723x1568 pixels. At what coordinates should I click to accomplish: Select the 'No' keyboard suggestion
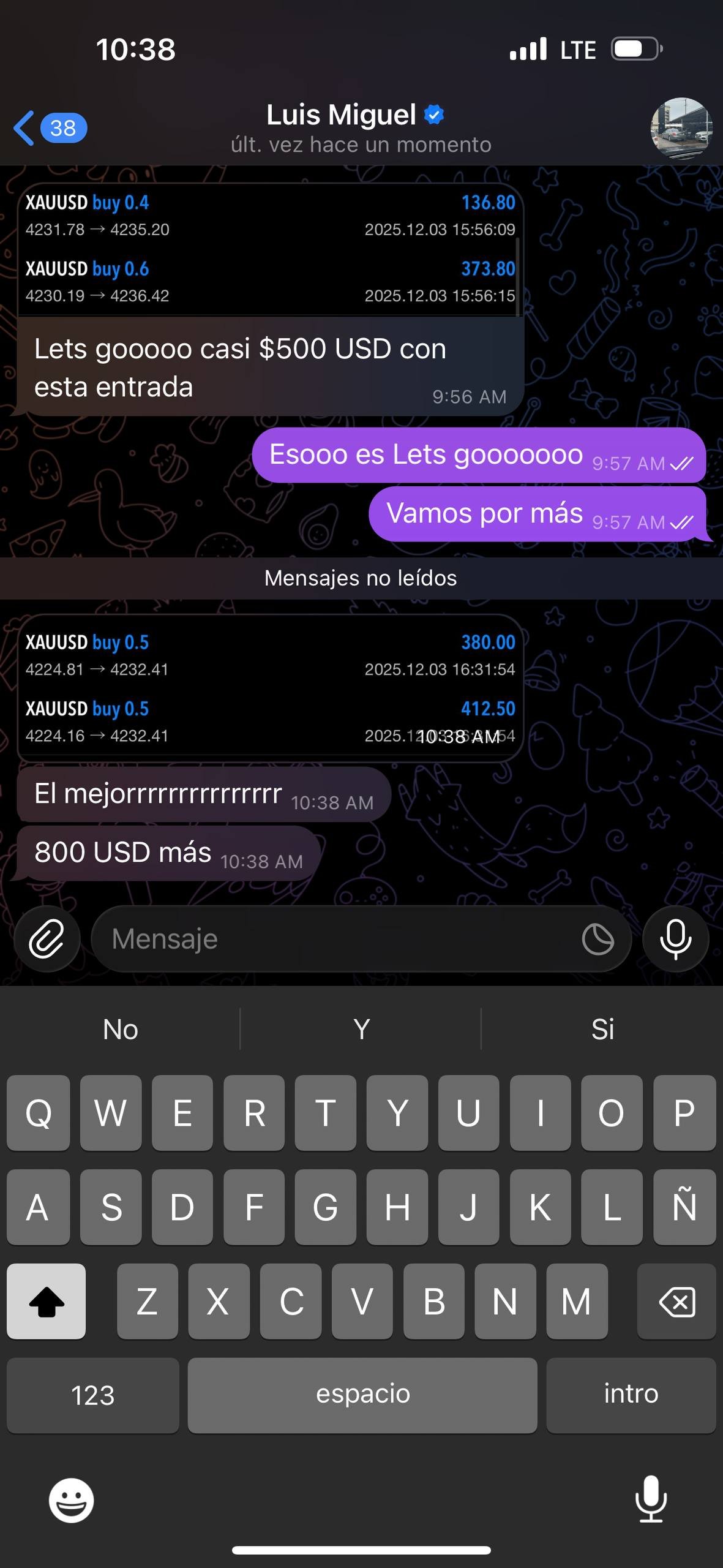121,1029
